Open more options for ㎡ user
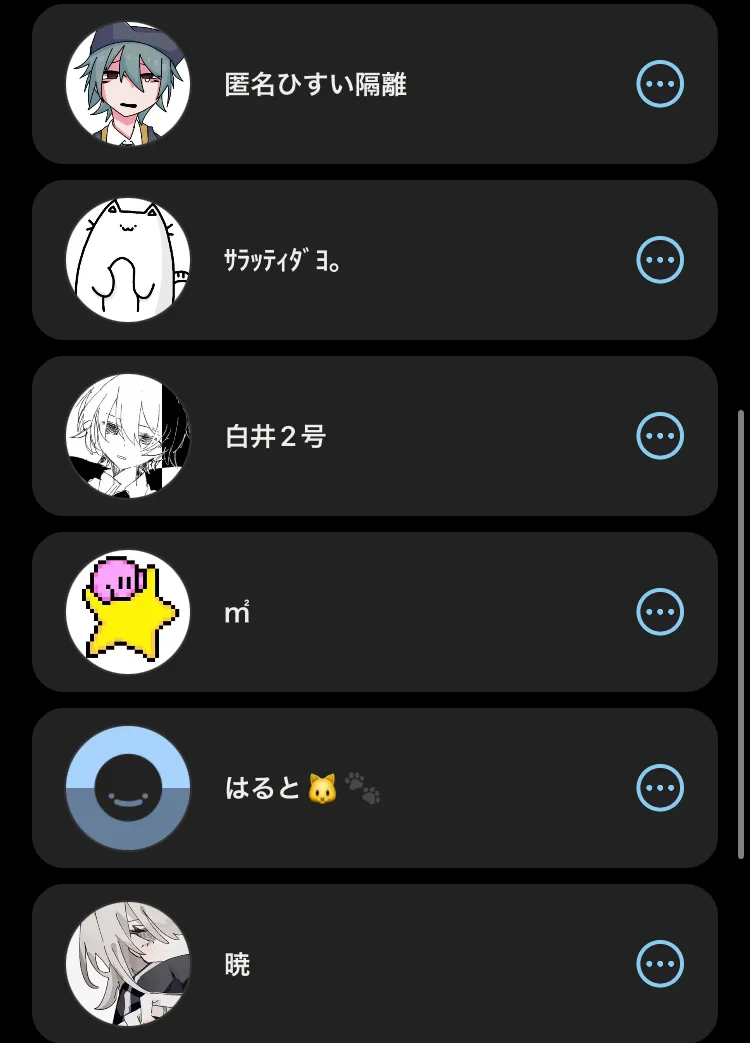 point(660,612)
